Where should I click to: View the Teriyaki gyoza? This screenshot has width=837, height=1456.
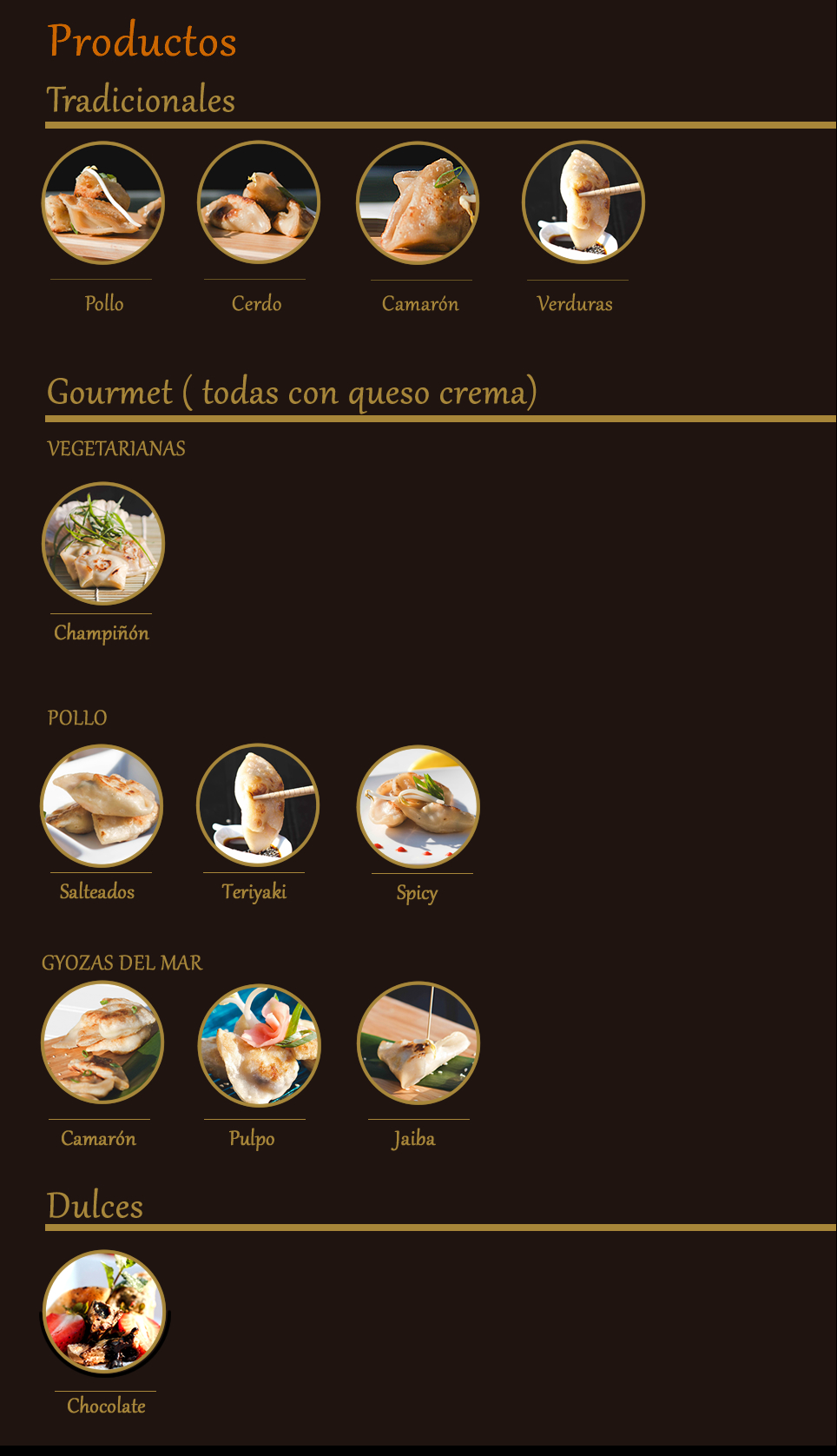pyautogui.click(x=258, y=805)
